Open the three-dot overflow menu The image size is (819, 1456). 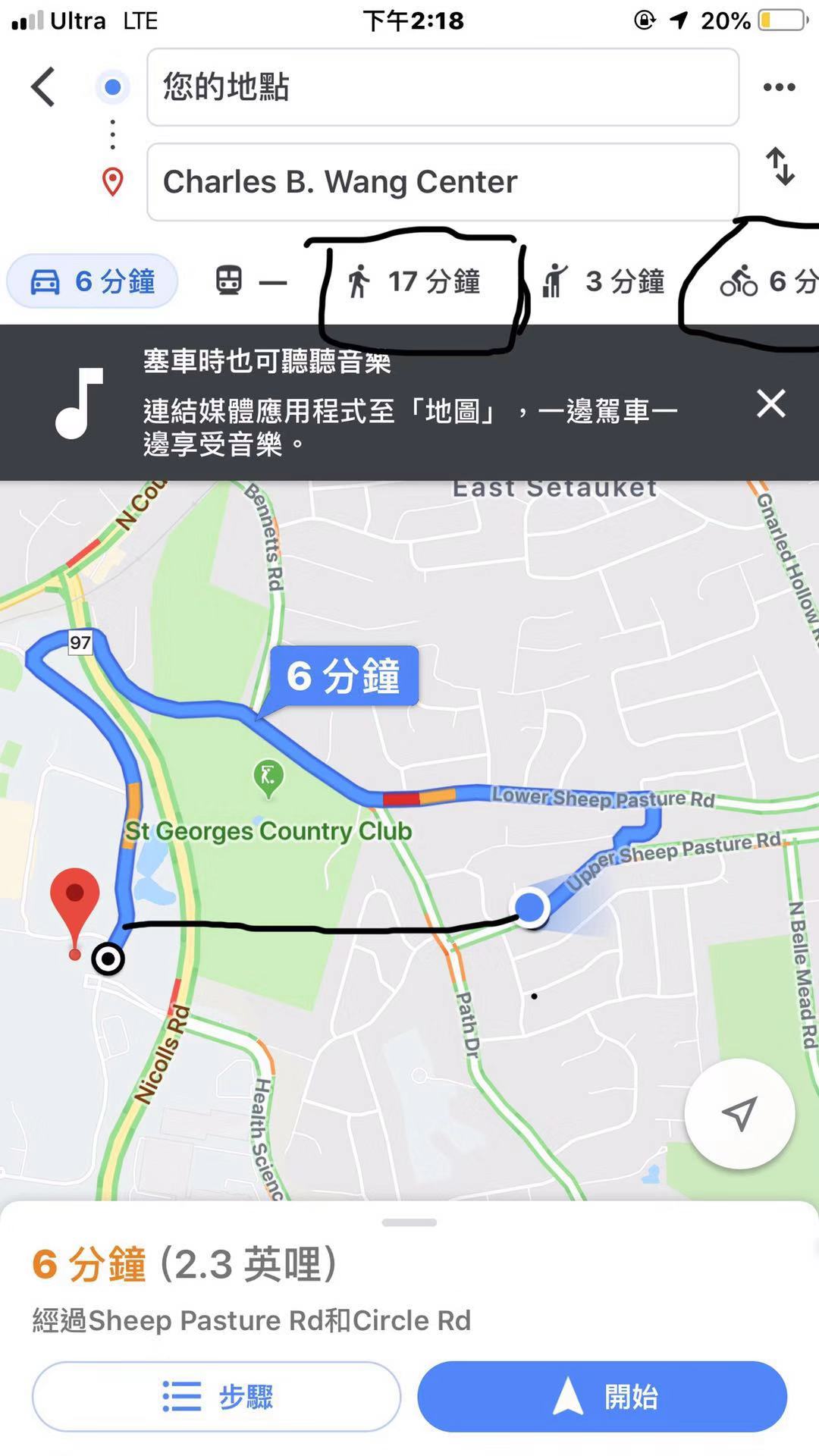click(779, 87)
